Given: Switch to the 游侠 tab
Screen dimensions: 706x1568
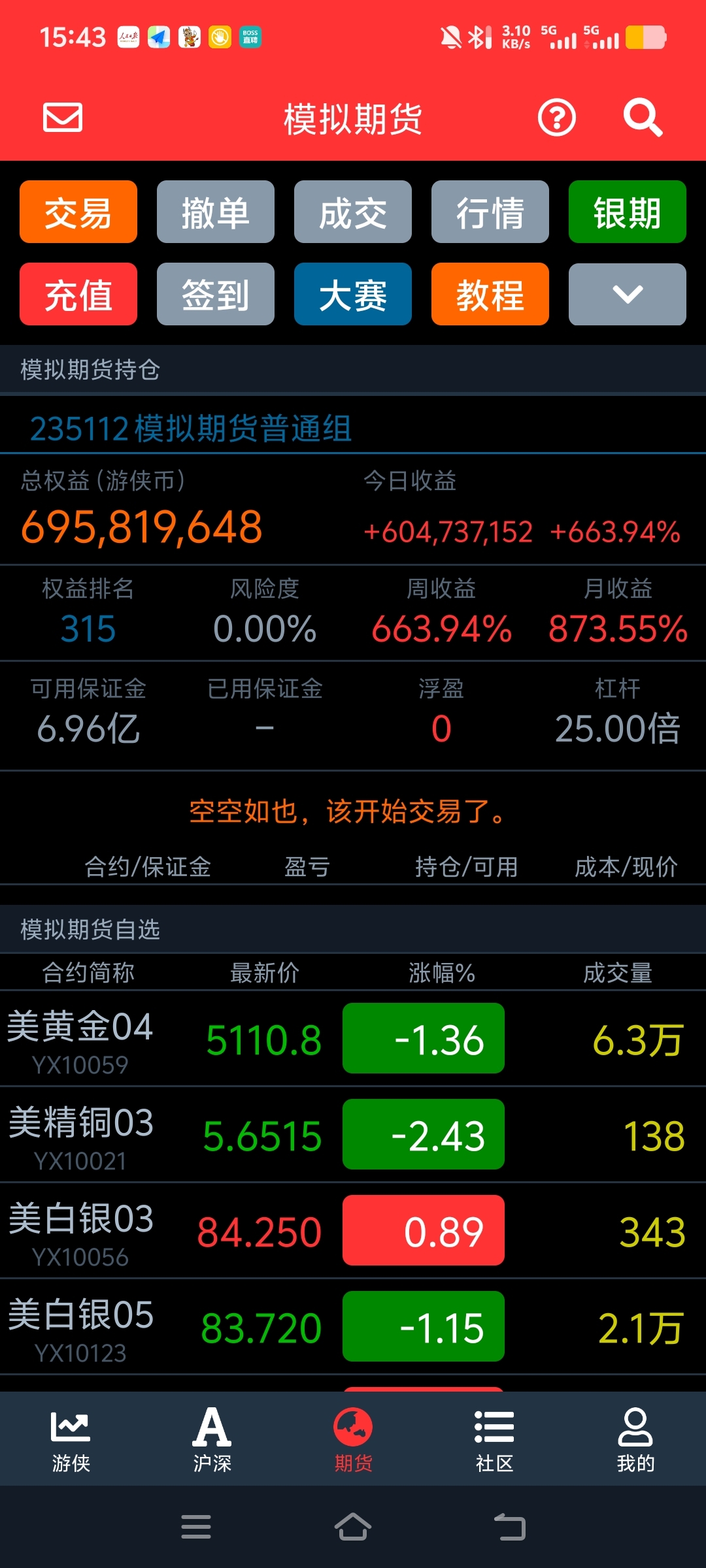Looking at the screenshot, I should (x=71, y=1439).
